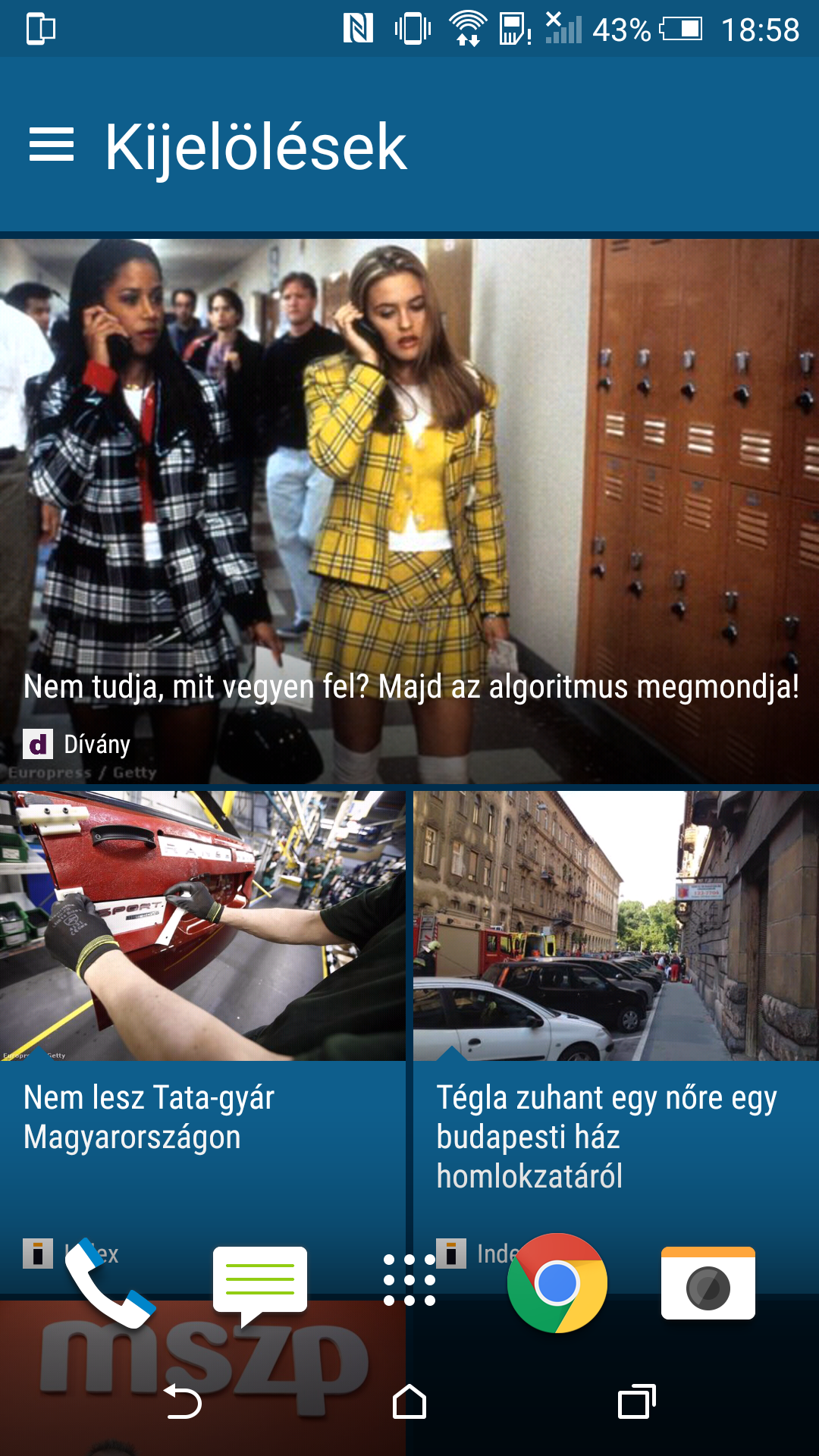Launch the Phone dialer app
The height and width of the screenshot is (1456, 819).
point(108,1285)
